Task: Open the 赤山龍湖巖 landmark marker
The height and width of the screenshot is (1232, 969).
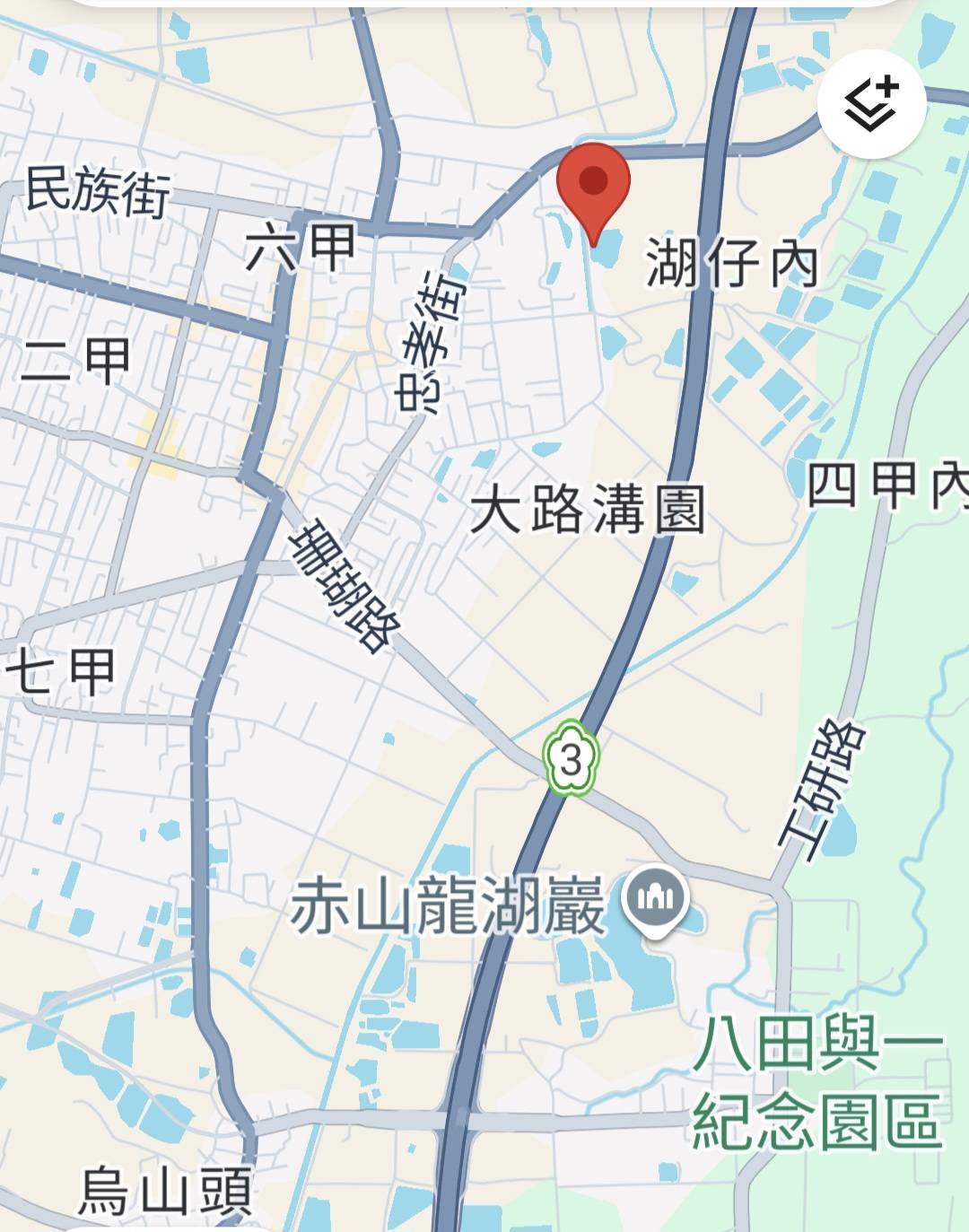Action: click(x=657, y=898)
